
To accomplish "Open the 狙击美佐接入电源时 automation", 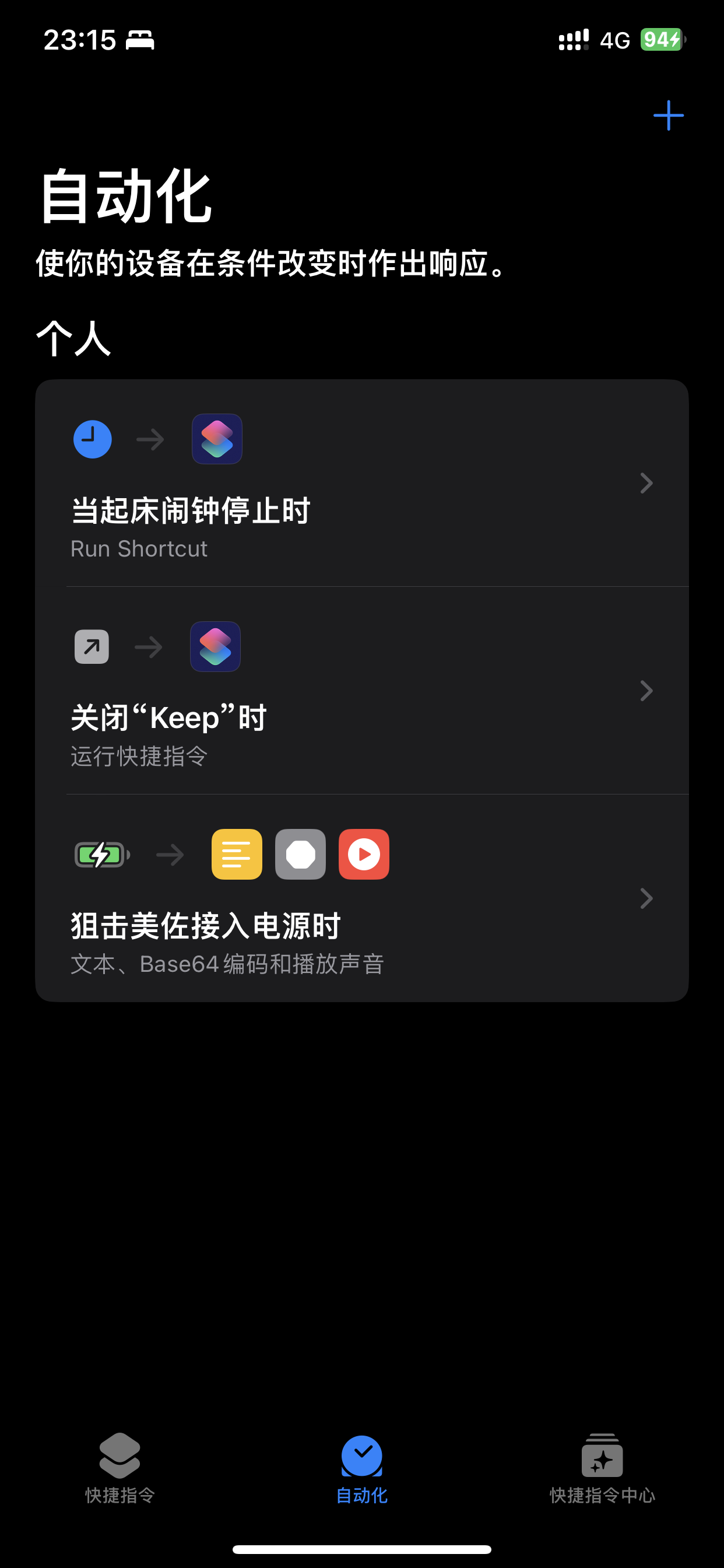I will pos(361,898).
